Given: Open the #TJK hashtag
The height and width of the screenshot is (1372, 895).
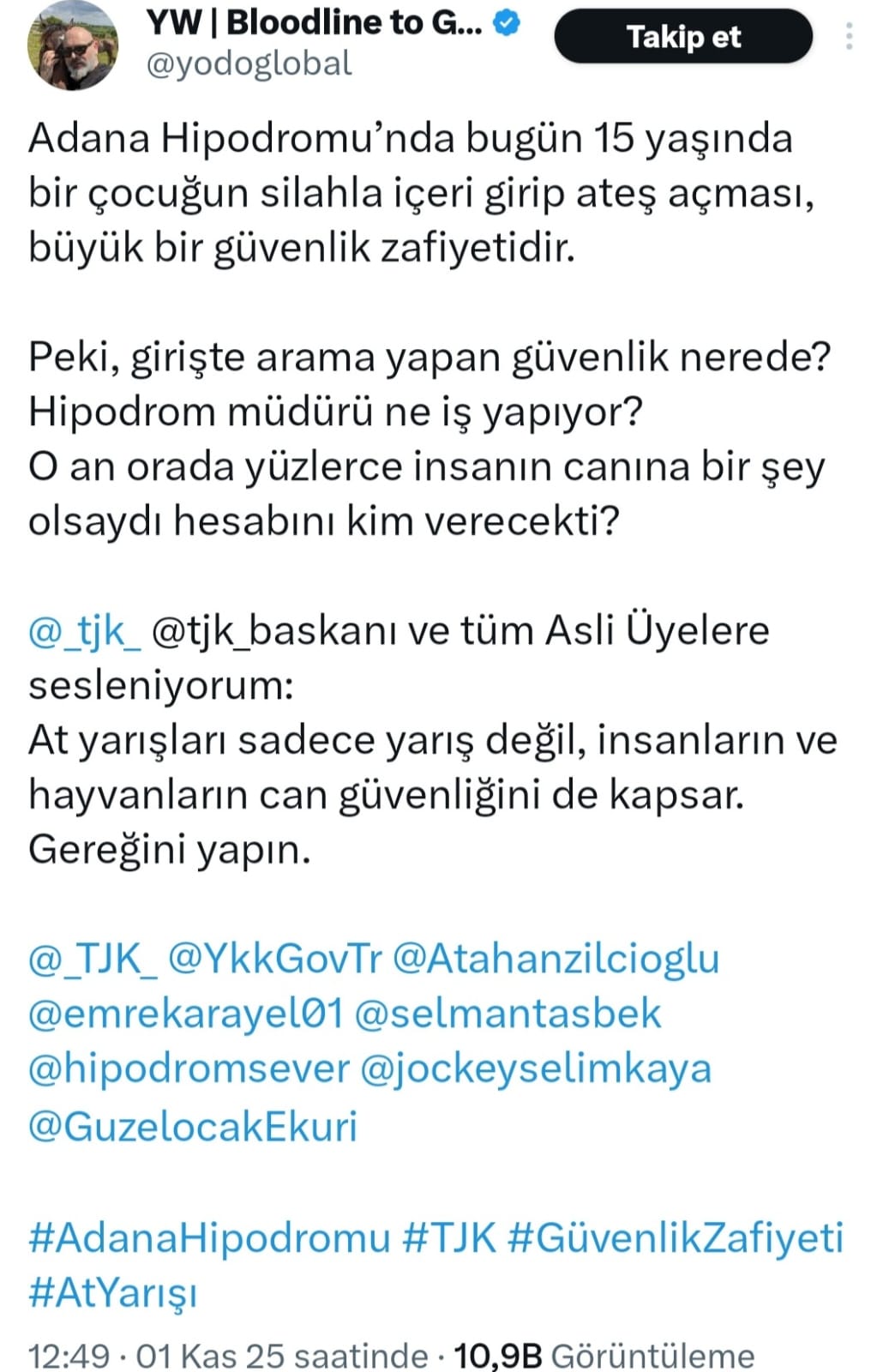Looking at the screenshot, I should [x=449, y=1237].
